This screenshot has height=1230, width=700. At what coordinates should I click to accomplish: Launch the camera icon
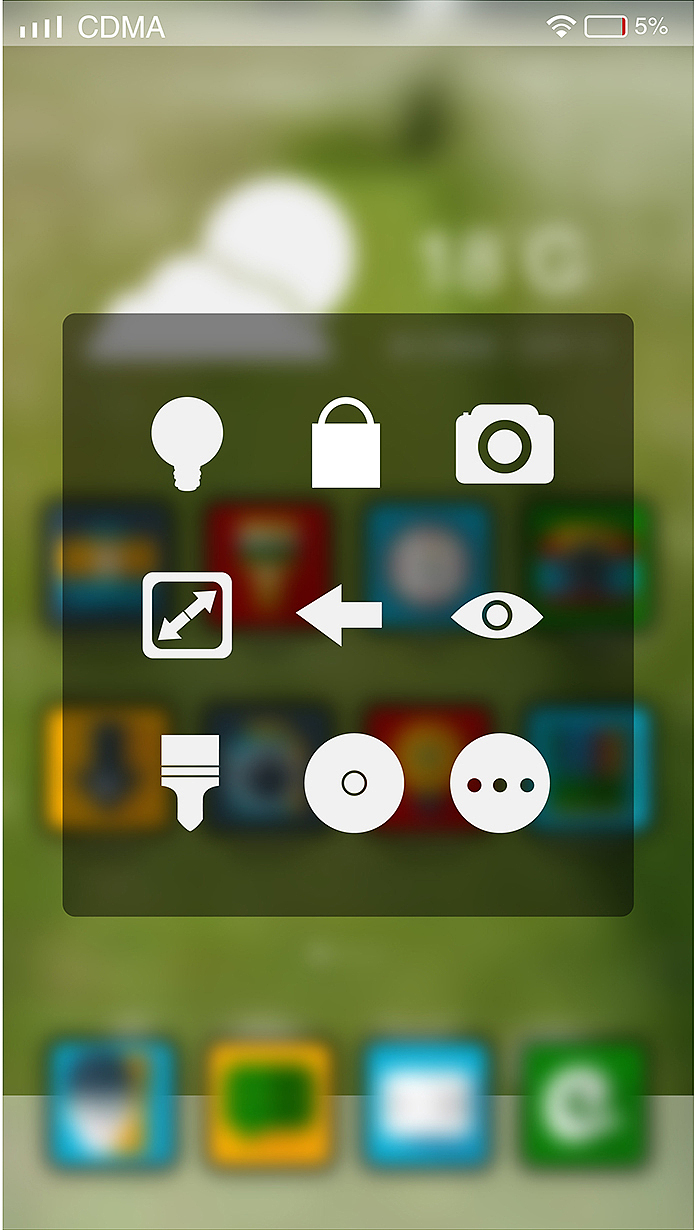pyautogui.click(x=504, y=445)
